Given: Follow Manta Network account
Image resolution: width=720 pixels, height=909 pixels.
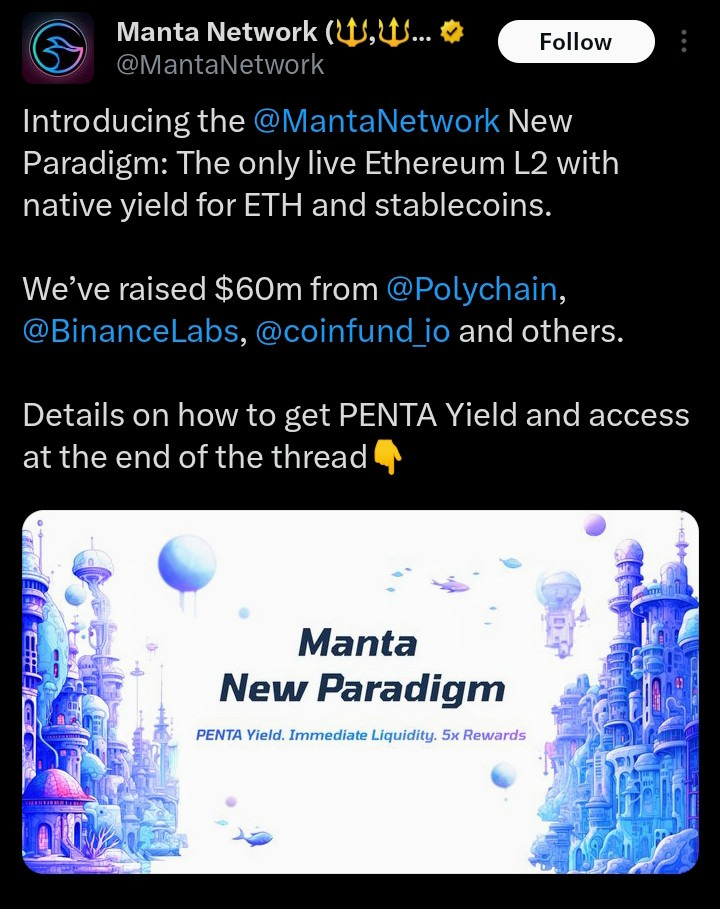Looking at the screenshot, I should [575, 42].
